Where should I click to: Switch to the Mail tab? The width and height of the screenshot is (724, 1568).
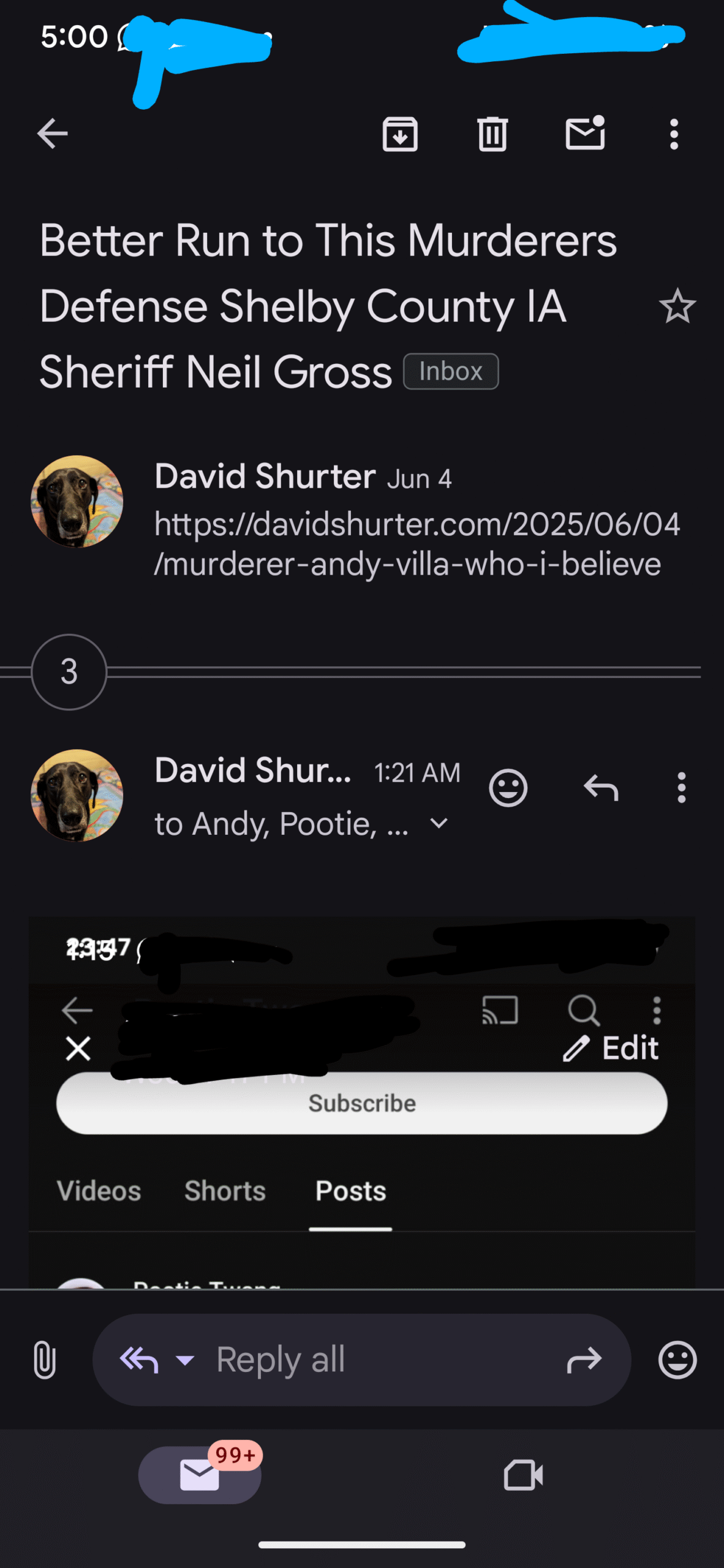pos(200,1475)
